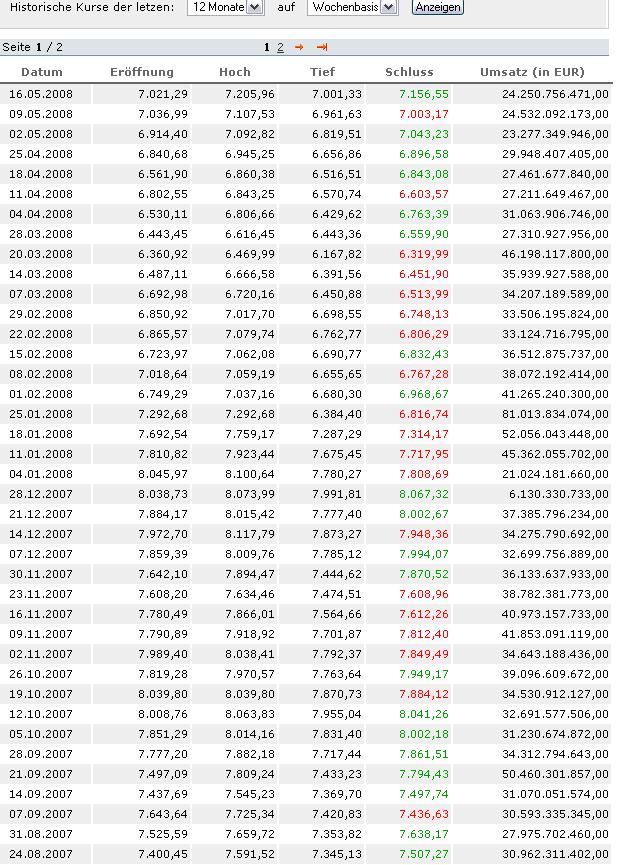Screen dimensions: 619x865
Task: Tap the next page arrow
Action: (x=299, y=47)
